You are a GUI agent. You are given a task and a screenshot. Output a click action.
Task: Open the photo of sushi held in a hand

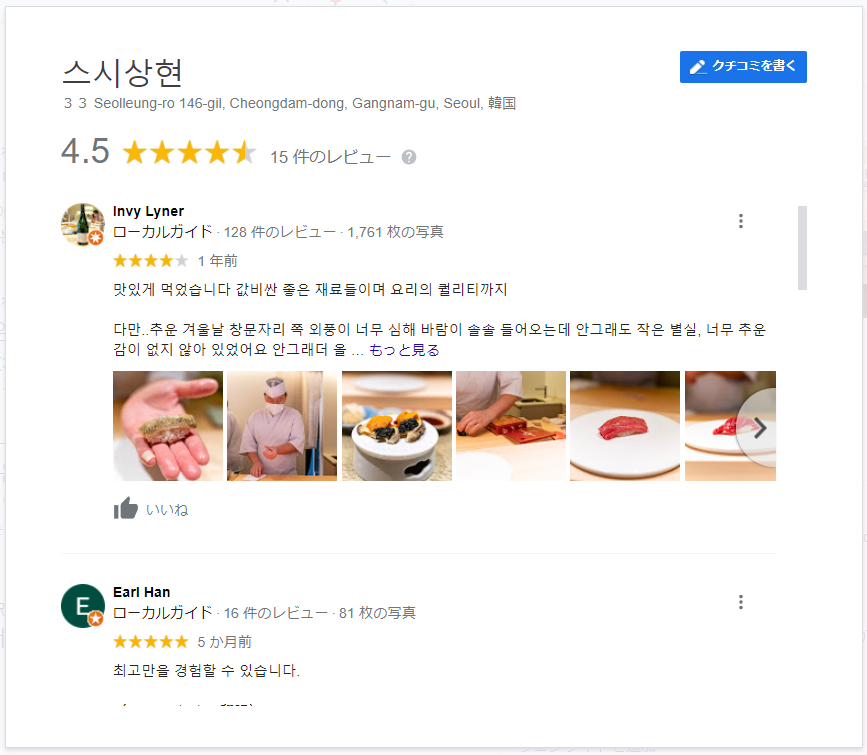point(168,426)
